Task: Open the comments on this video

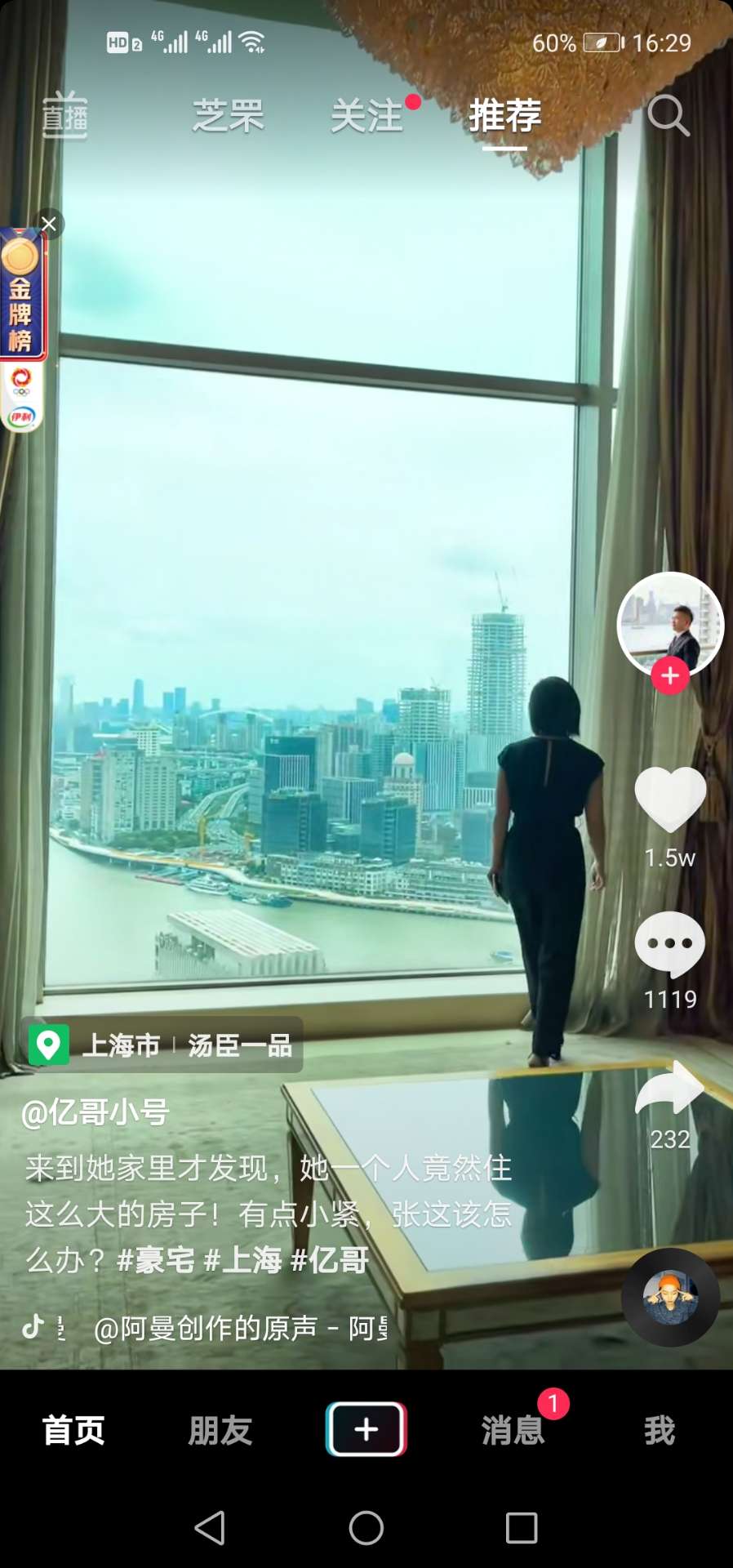Action: pyautogui.click(x=670, y=944)
